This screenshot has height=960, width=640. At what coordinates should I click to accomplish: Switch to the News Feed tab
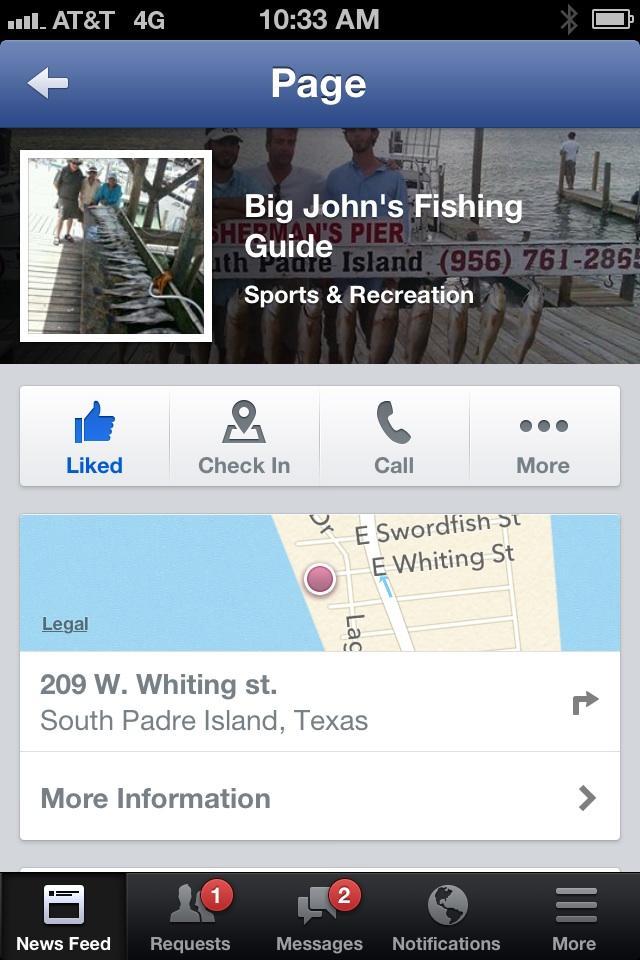tap(63, 917)
